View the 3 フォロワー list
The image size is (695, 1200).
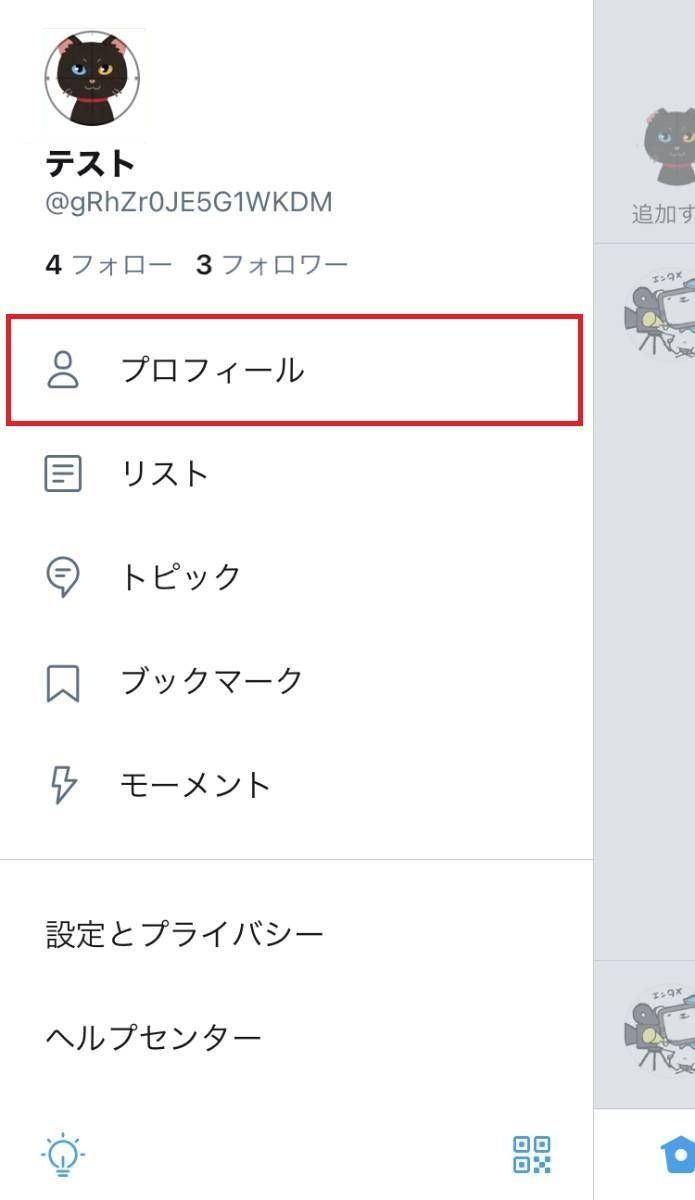(272, 265)
